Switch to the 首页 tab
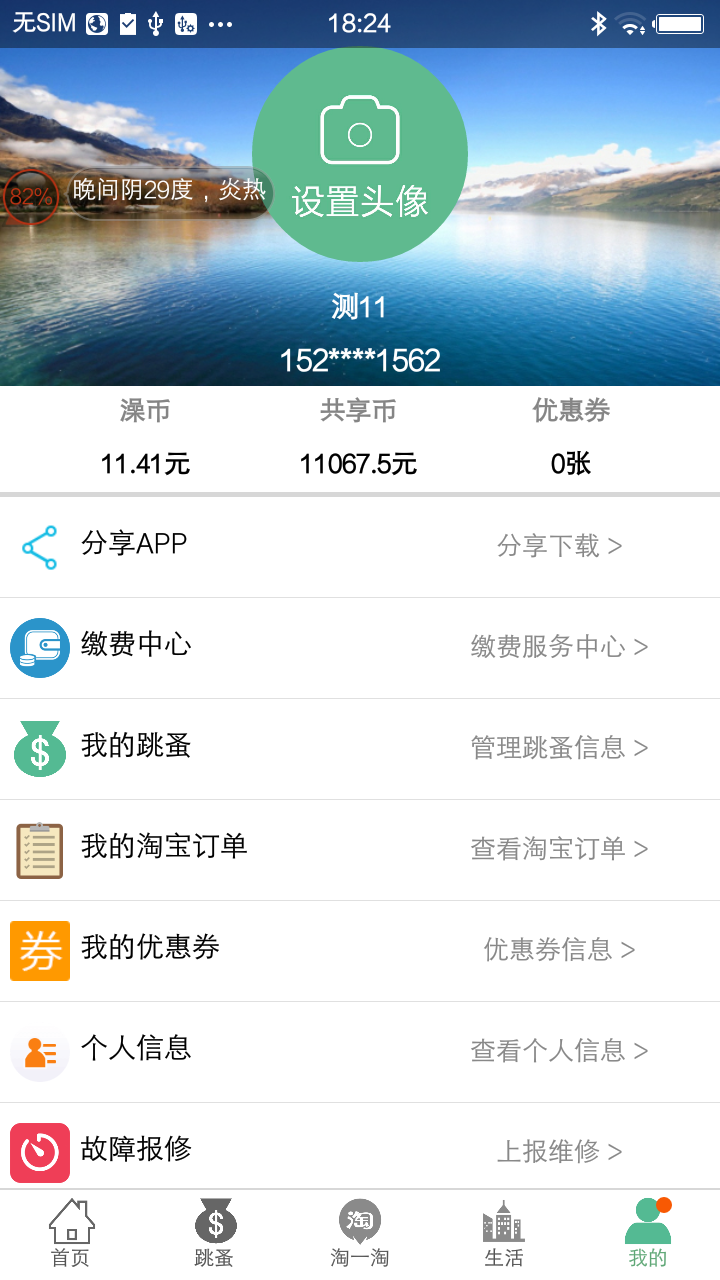Viewport: 720px width, 1280px height. tap(71, 1230)
